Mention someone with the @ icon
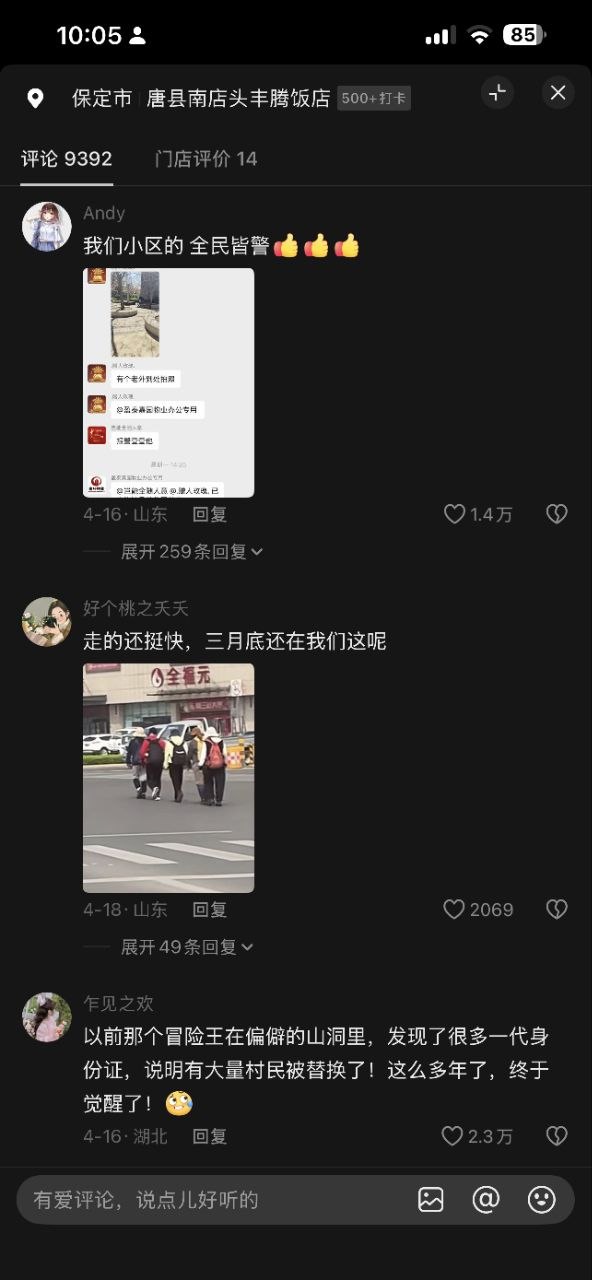Screen dimensions: 592x1280 coord(486,1200)
